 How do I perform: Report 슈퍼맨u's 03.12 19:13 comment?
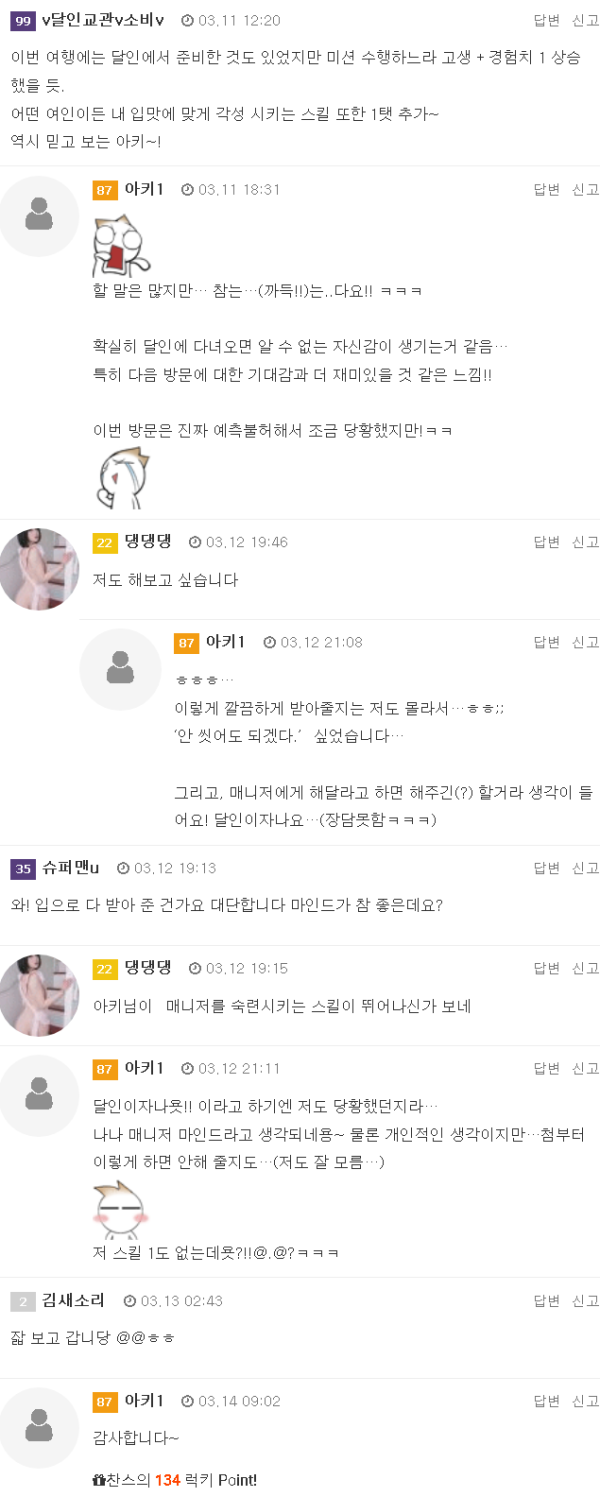[x=585, y=868]
